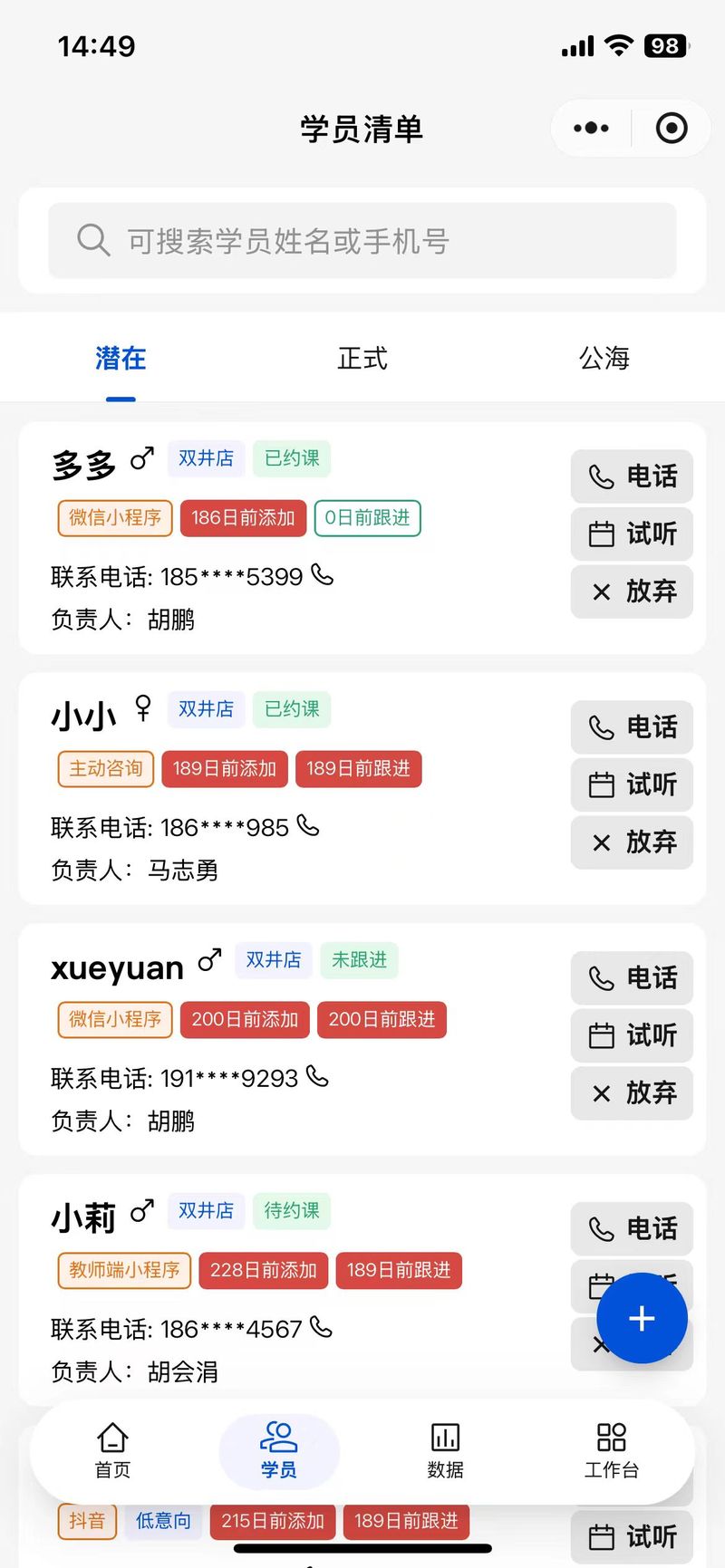Close the mini program with the circle icon

[672, 129]
